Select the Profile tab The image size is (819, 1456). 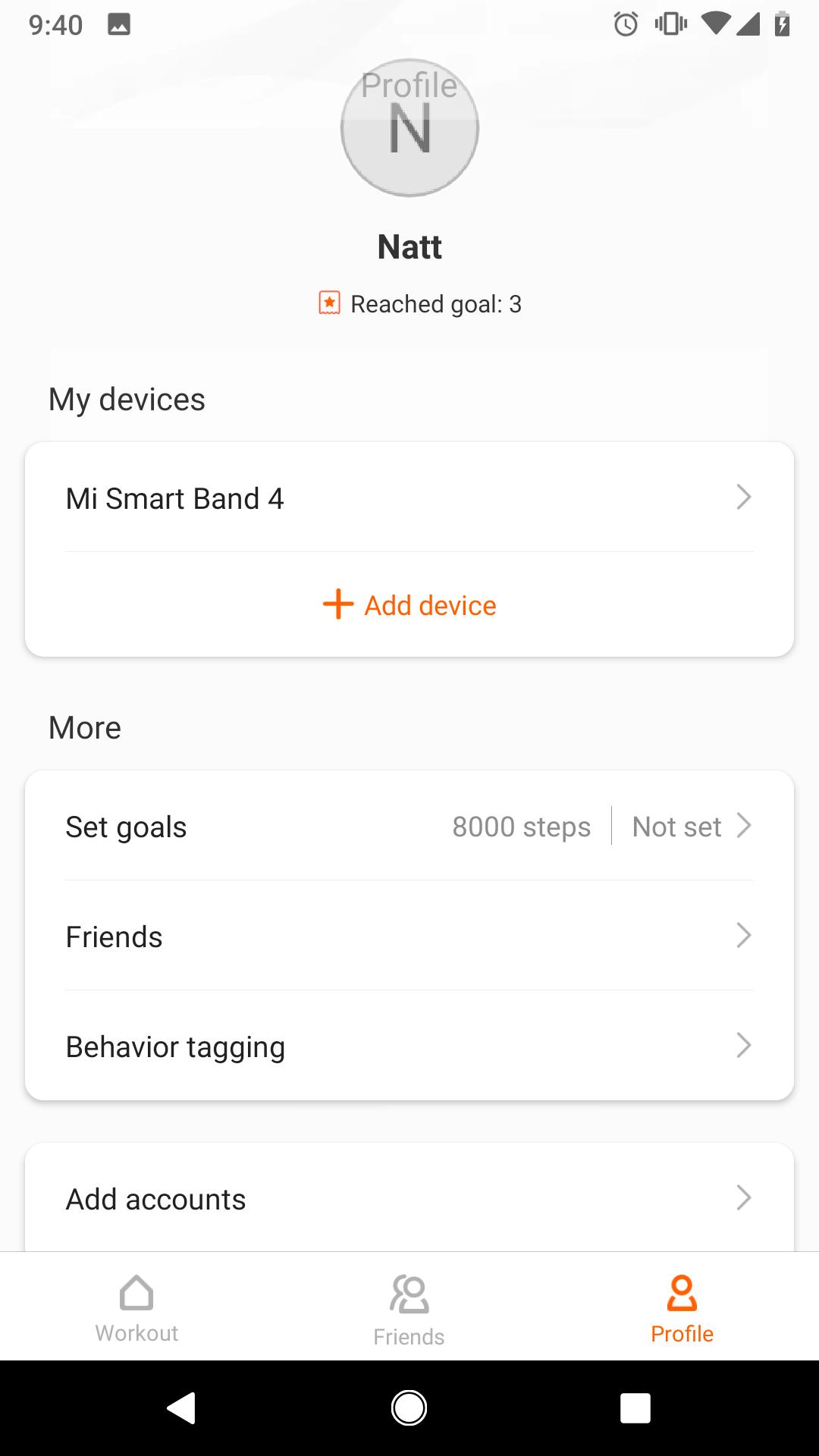tap(682, 1307)
